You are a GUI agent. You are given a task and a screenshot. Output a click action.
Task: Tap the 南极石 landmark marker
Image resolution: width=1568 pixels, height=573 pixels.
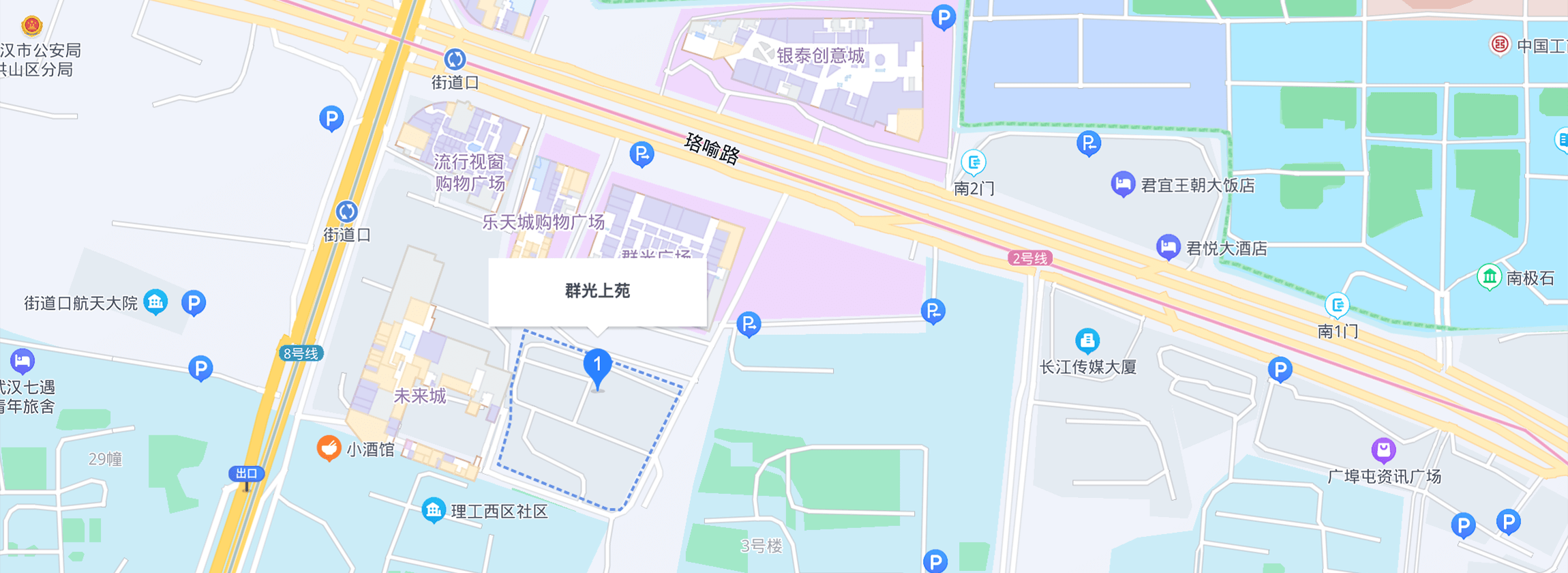click(1490, 276)
